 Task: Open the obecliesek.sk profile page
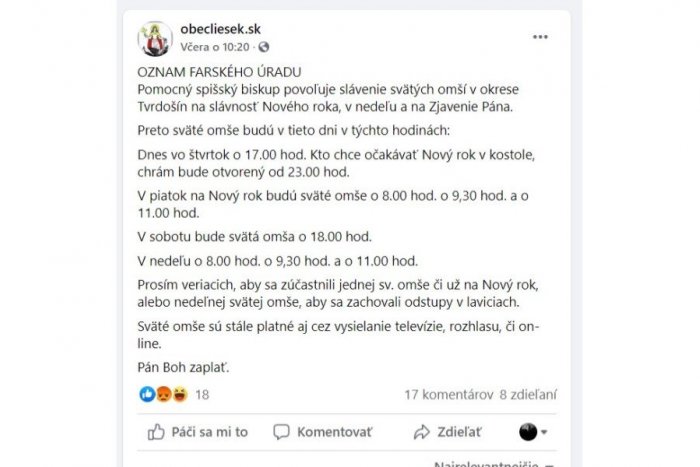pyautogui.click(x=220, y=29)
